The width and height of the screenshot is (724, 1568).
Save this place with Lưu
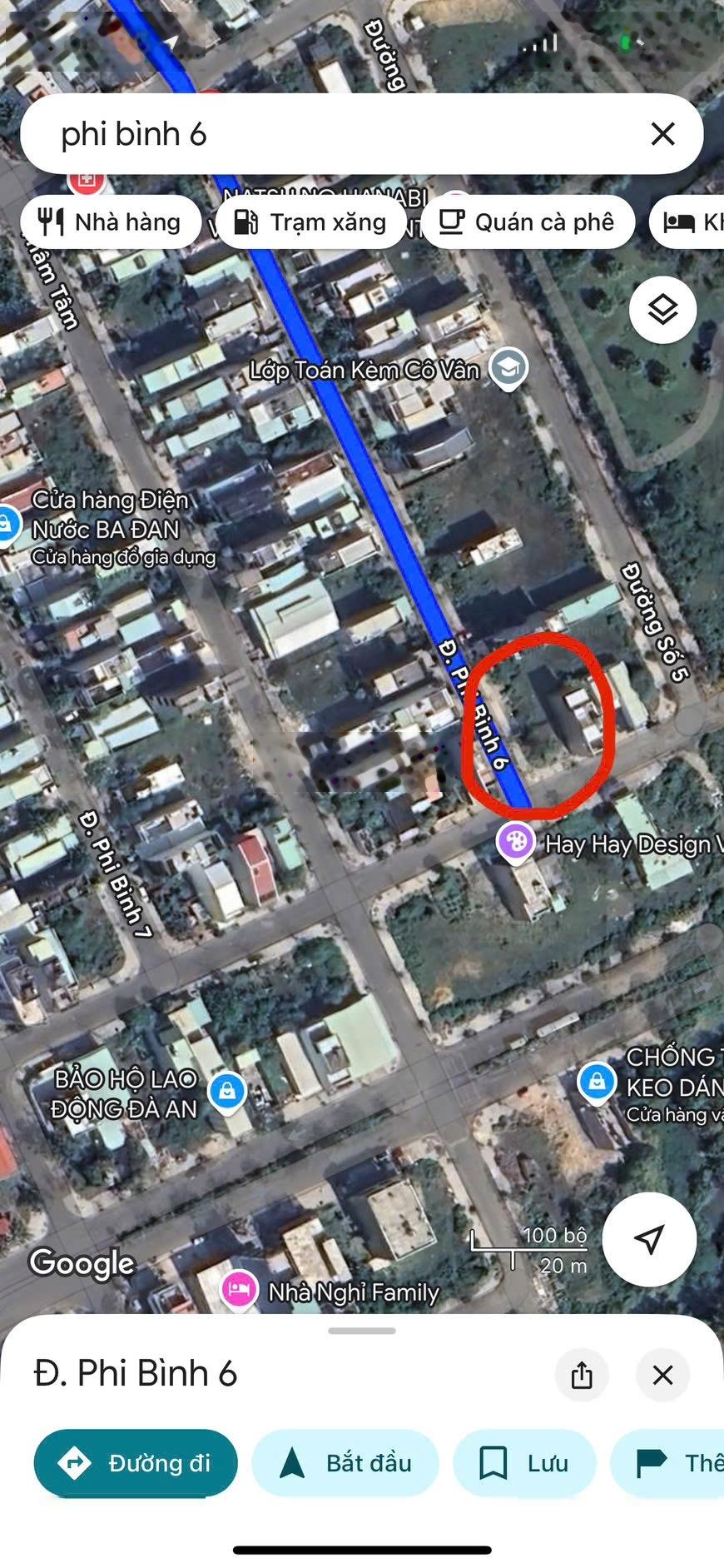click(x=524, y=1463)
